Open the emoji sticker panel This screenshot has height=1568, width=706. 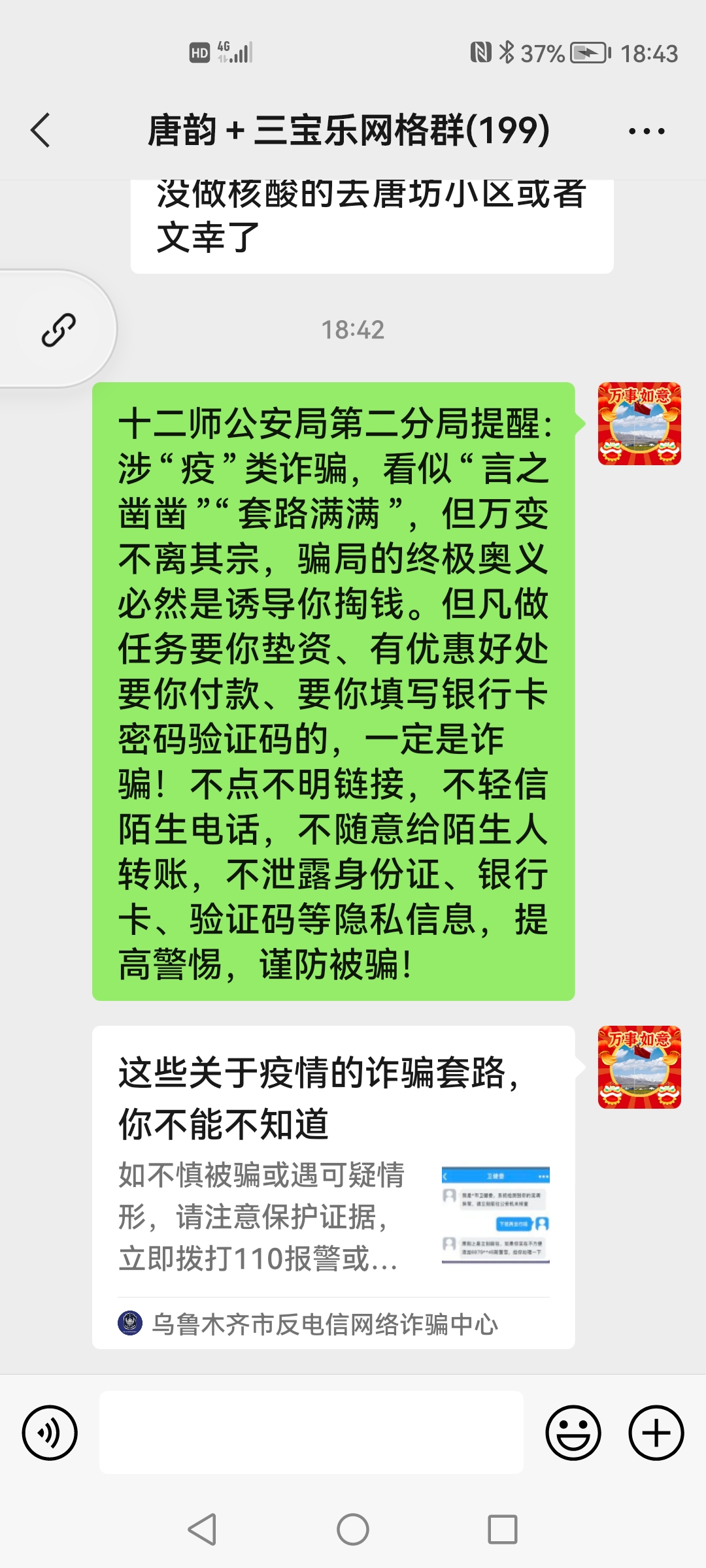573,1433
